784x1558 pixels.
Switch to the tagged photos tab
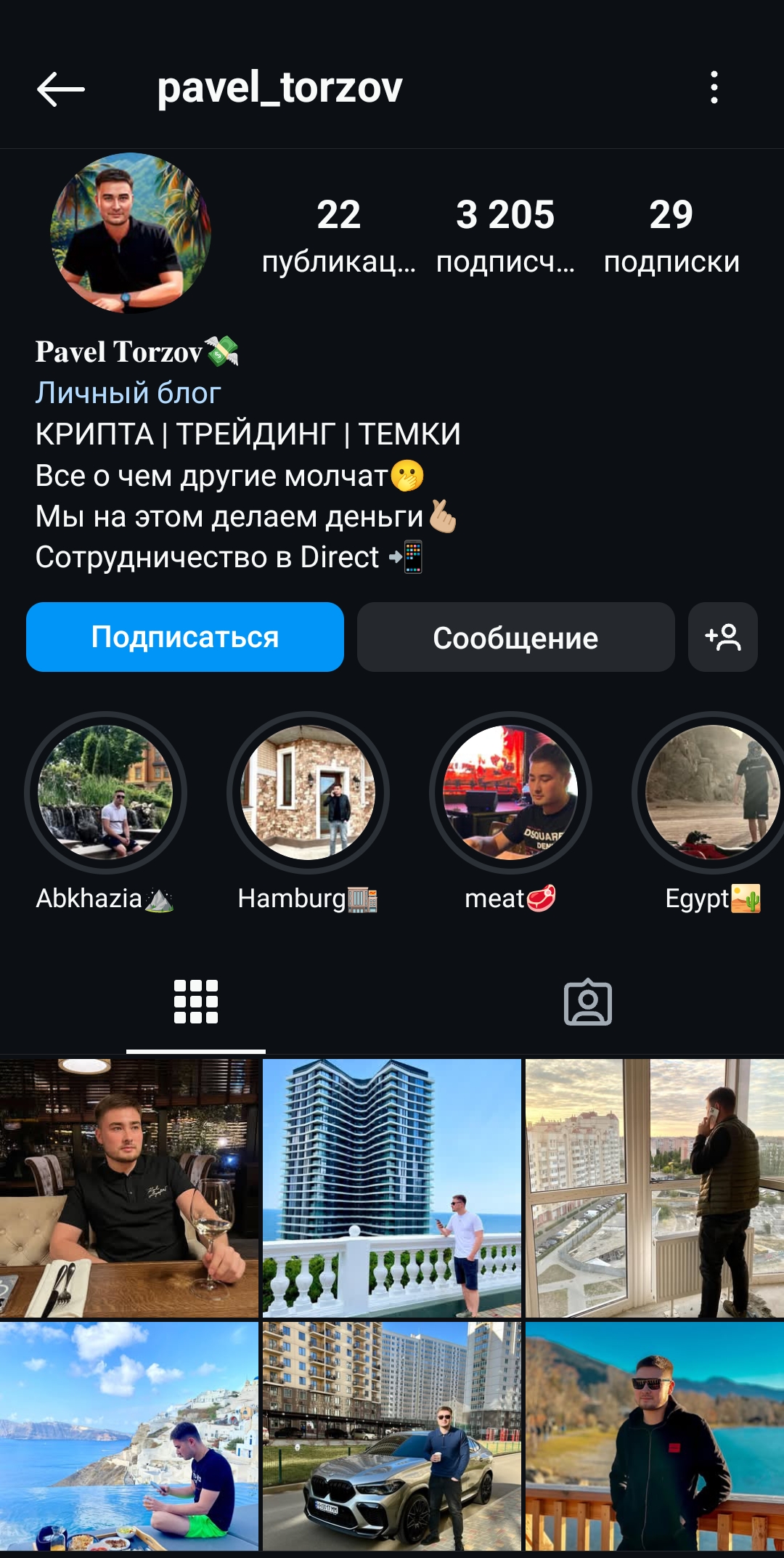pos(588,1002)
